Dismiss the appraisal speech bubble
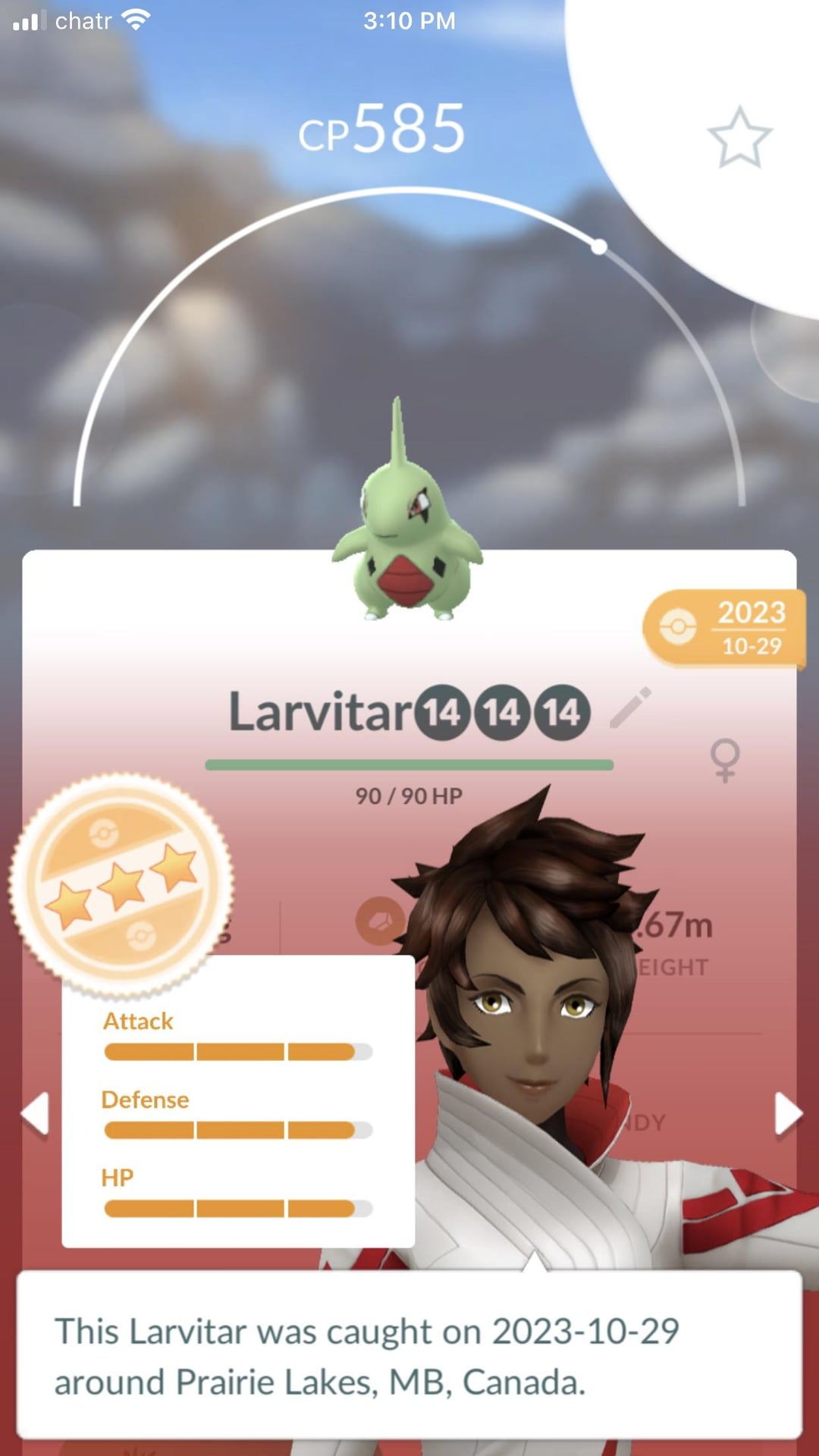This screenshot has height=1456, width=819. coord(409,1355)
